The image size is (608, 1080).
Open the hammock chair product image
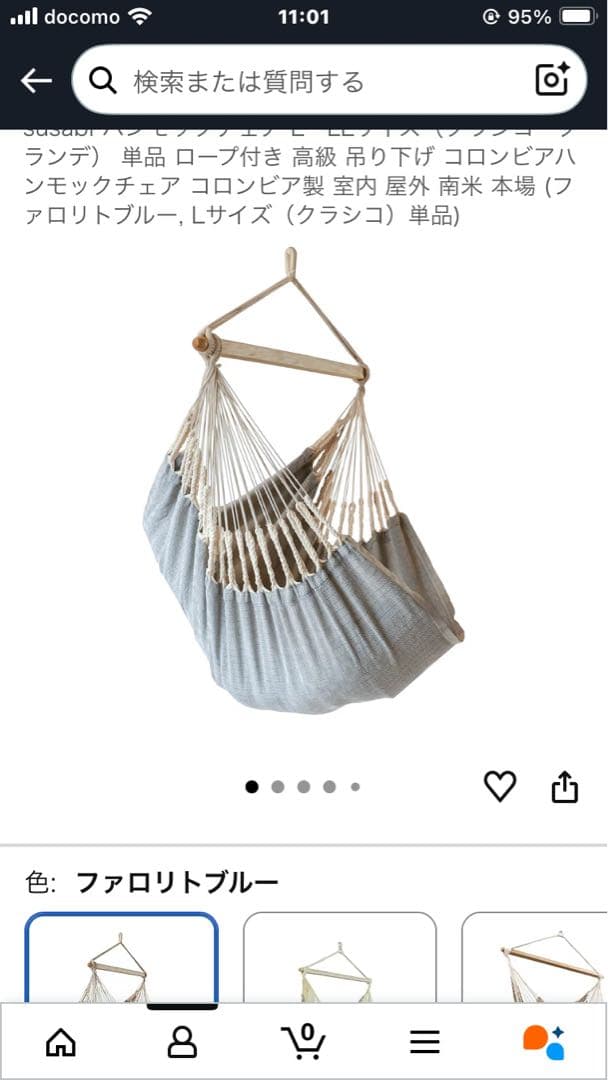304,480
